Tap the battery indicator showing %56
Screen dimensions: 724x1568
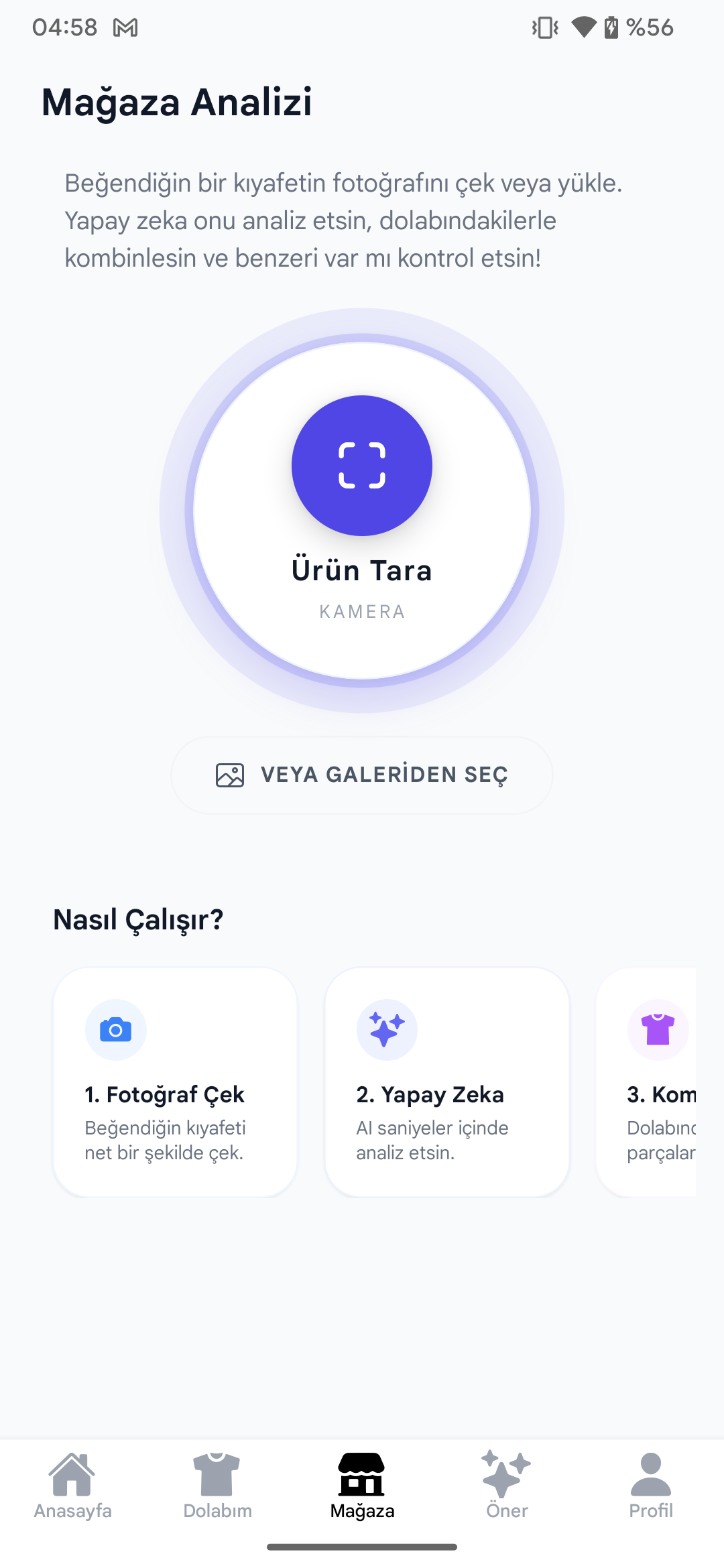(634, 27)
